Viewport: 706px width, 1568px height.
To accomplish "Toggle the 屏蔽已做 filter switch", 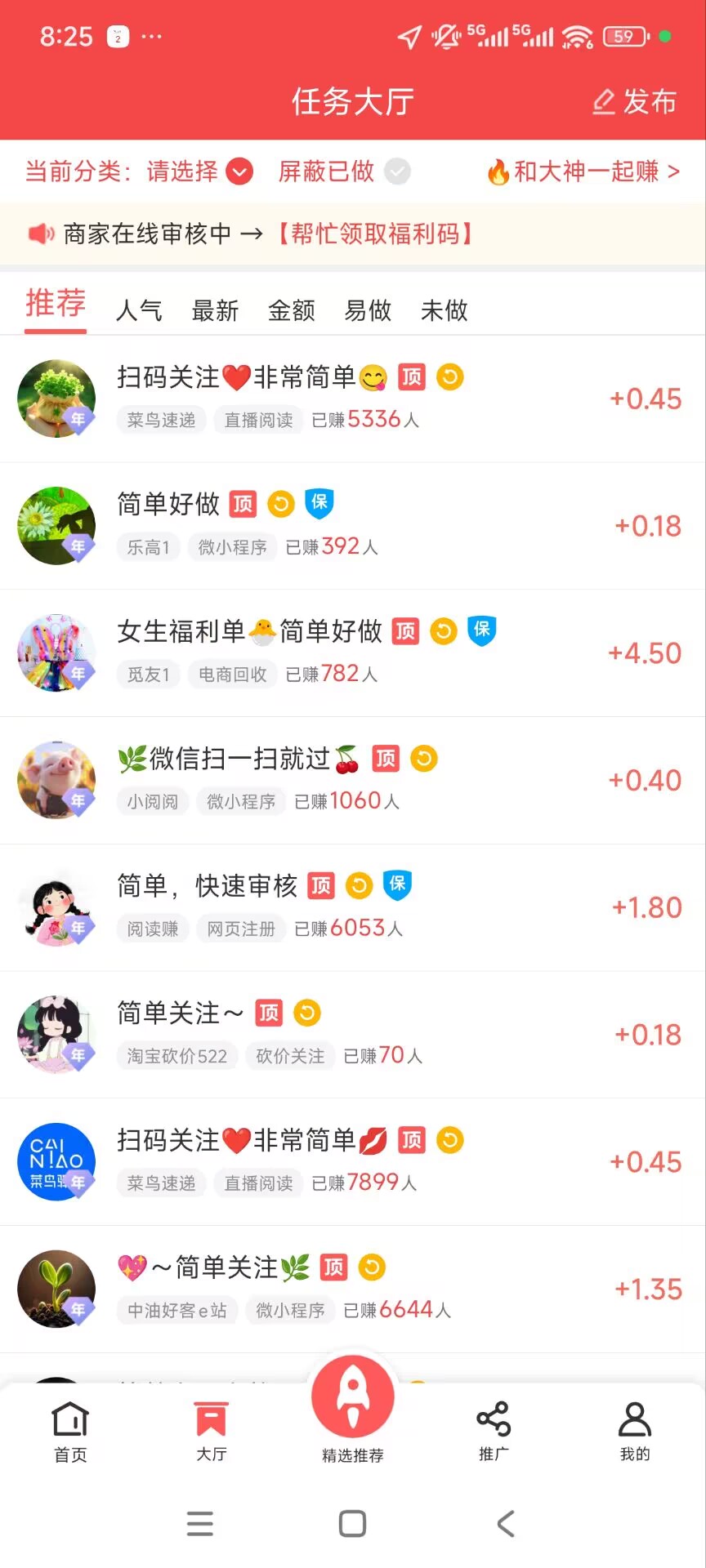I will 397,172.
